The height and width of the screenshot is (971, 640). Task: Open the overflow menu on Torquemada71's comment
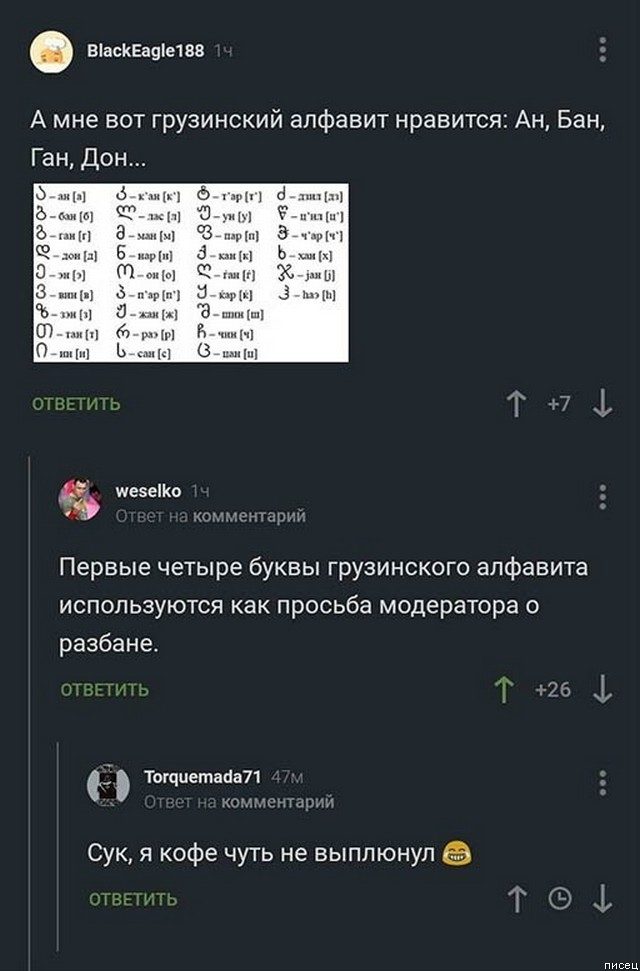[602, 784]
